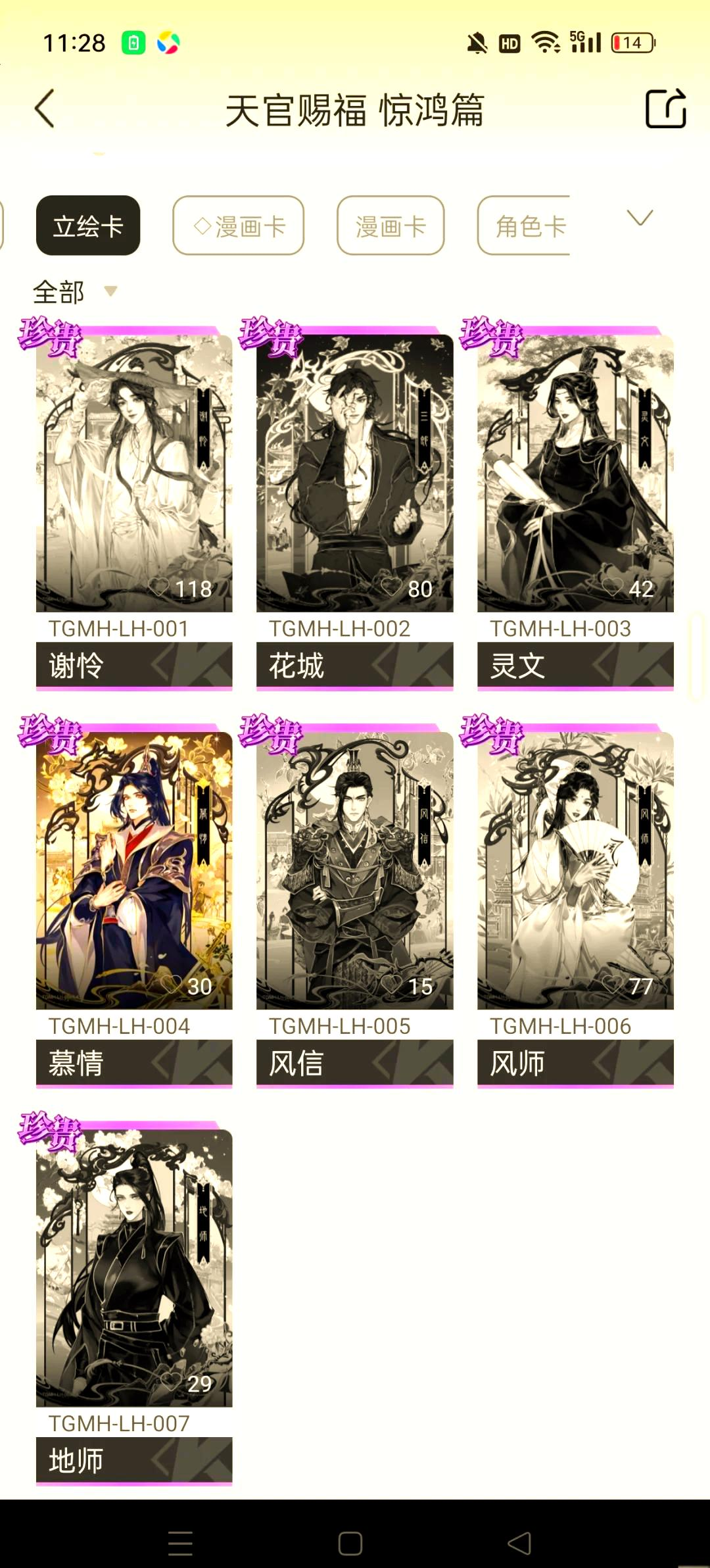View the 灵文 TGMH-LH-003 card
Screen dimensions: 710x1568
(x=575, y=474)
